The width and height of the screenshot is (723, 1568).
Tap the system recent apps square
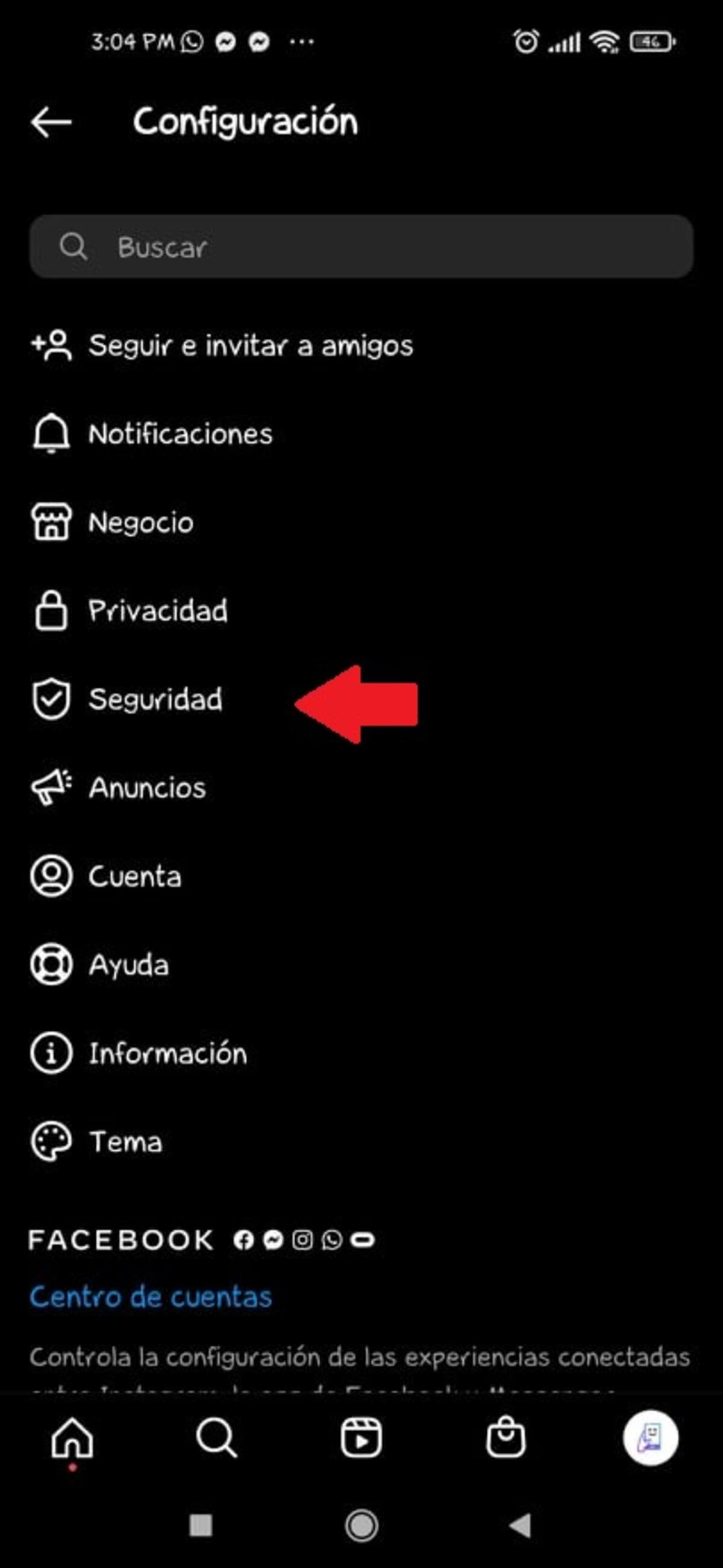pos(201,1525)
